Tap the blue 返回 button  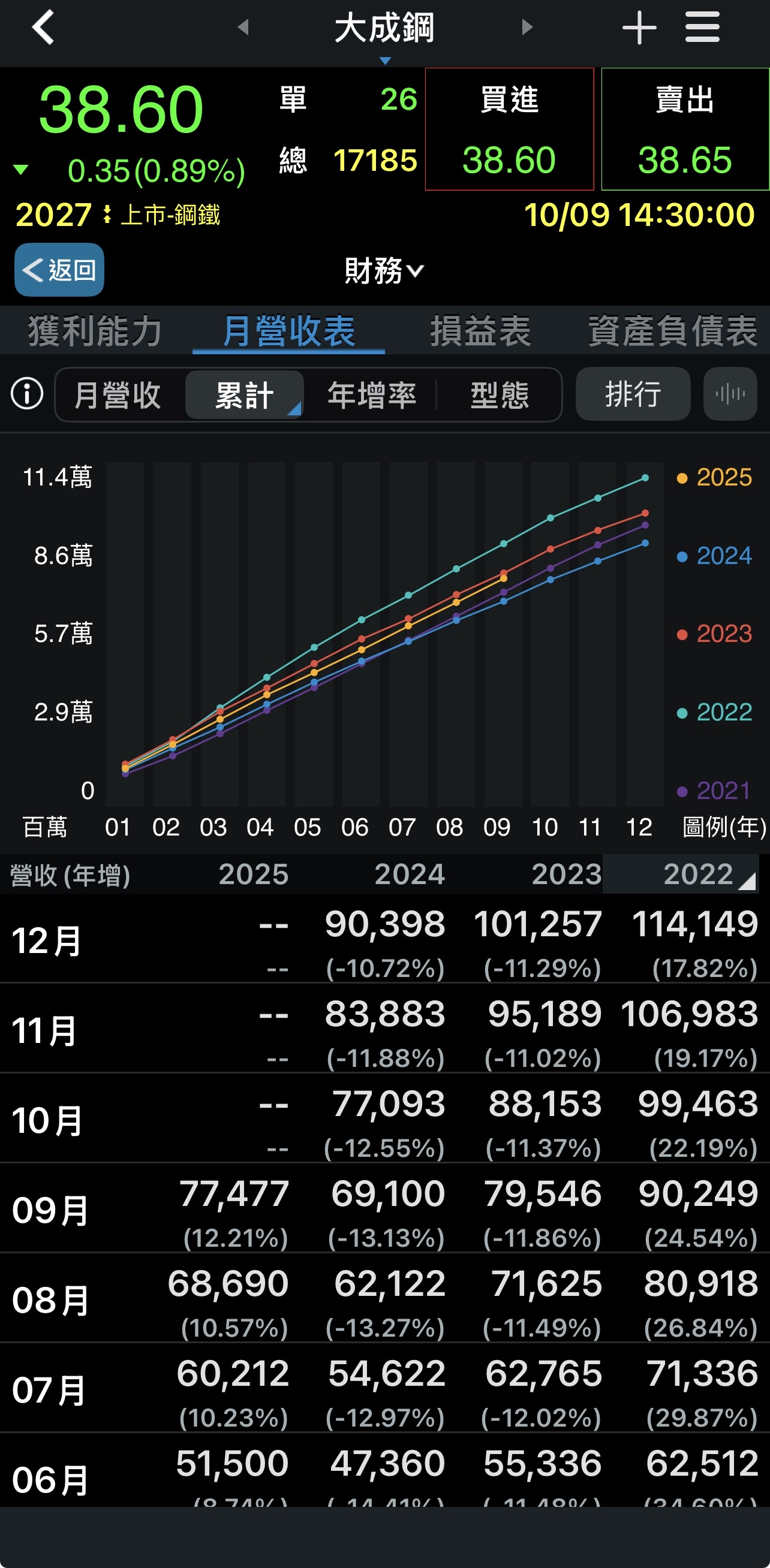pos(59,270)
